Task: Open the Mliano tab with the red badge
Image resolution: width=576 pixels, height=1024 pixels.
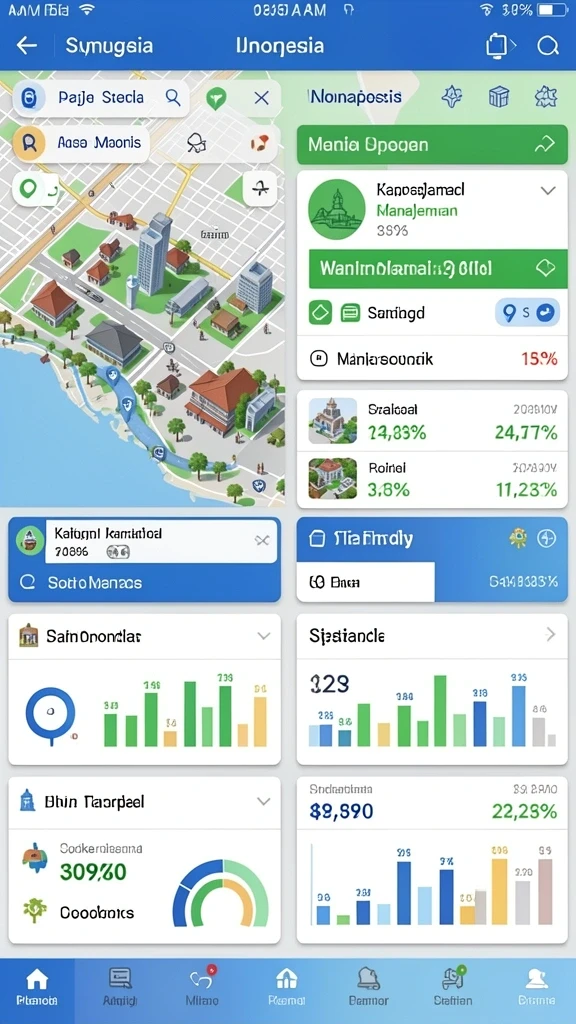Action: point(202,986)
